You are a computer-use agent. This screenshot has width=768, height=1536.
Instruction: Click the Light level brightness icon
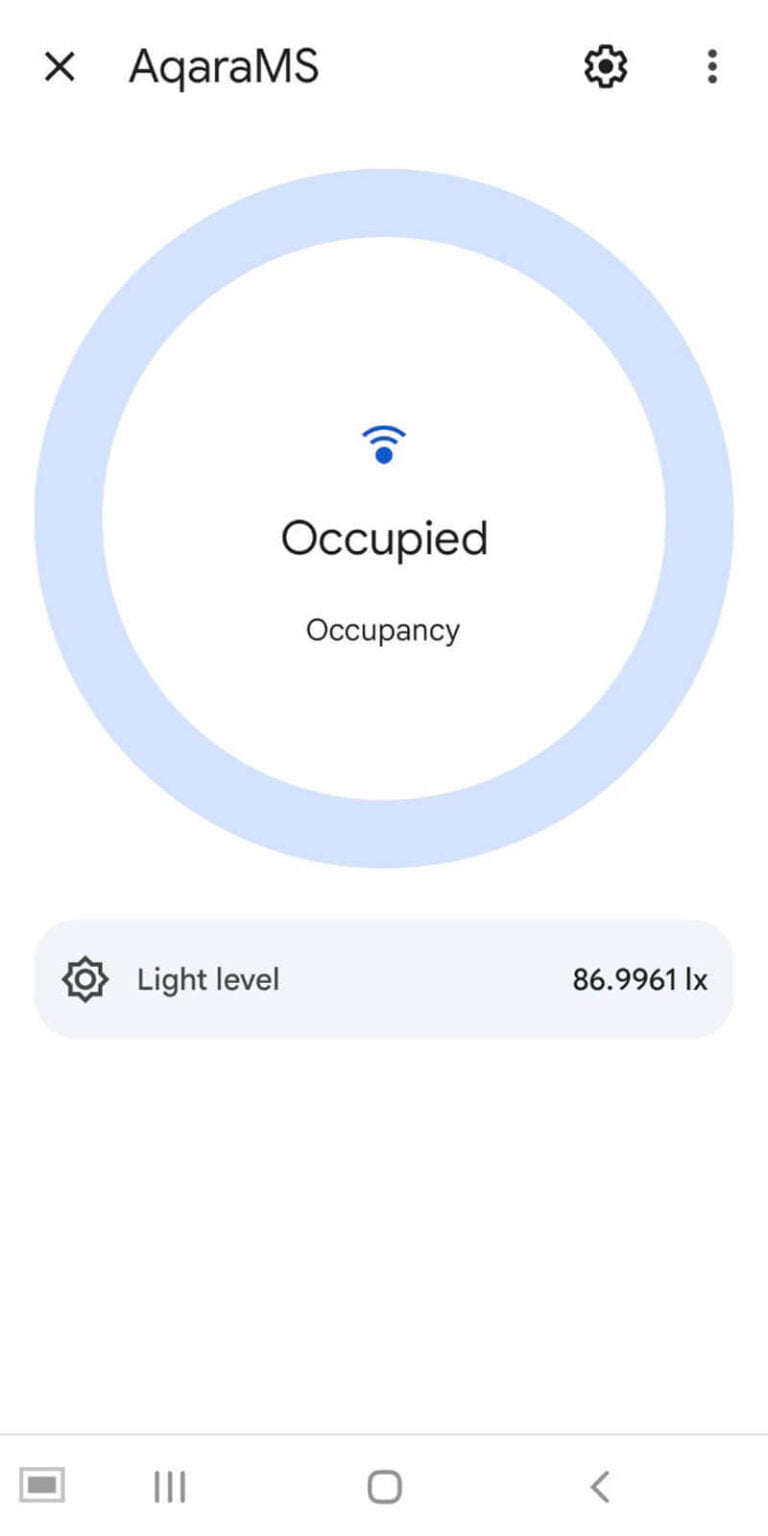pyautogui.click(x=86, y=979)
